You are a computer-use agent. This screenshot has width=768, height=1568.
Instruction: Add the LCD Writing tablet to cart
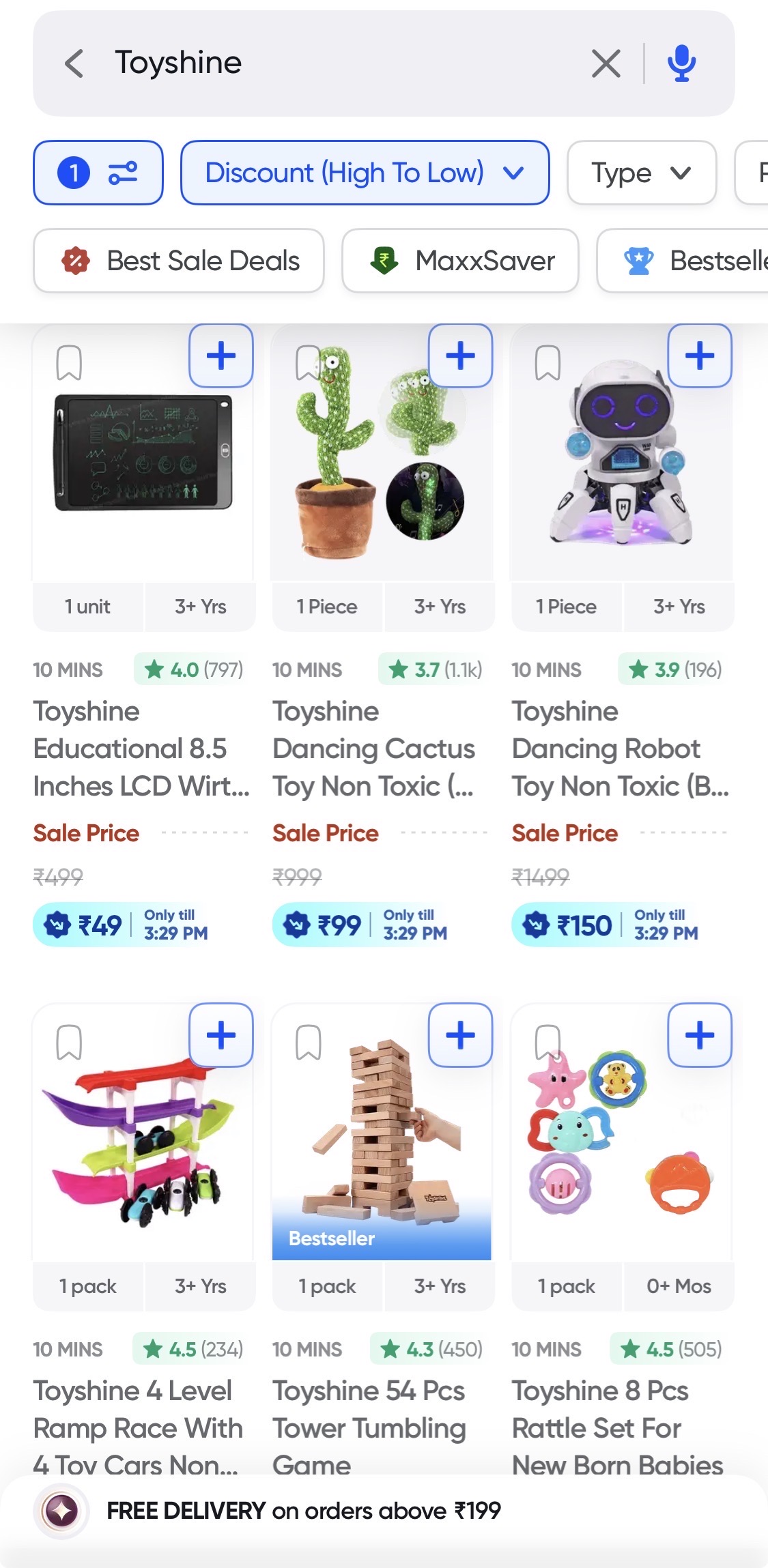pyautogui.click(x=221, y=356)
